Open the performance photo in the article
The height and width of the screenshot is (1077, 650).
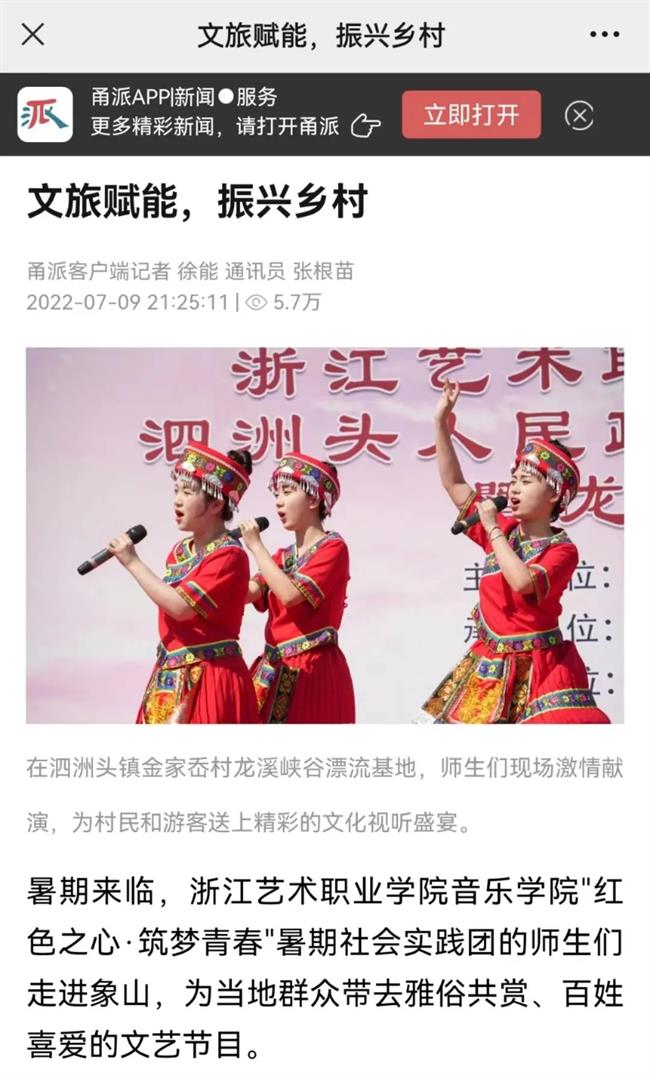click(324, 535)
